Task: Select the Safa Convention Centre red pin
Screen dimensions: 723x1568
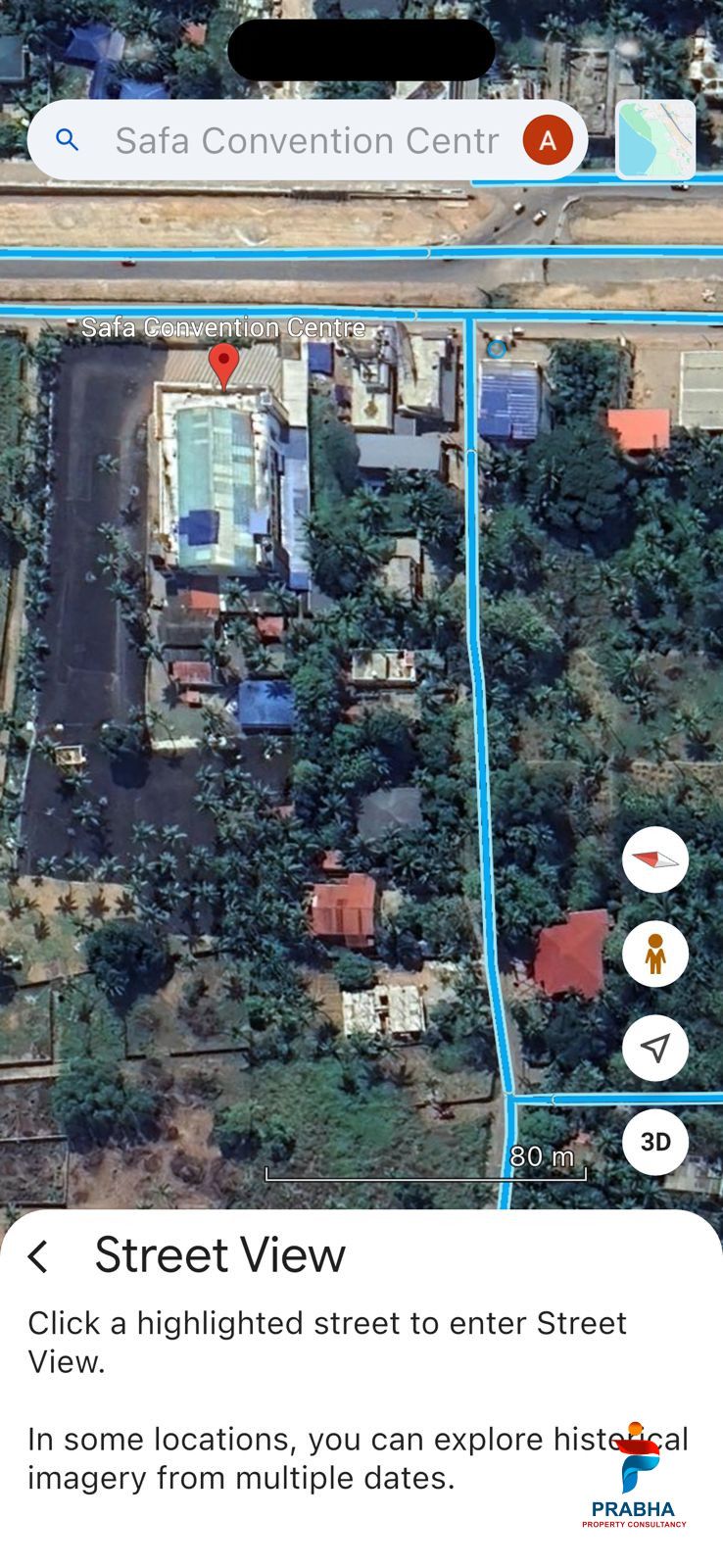Action: (224, 365)
